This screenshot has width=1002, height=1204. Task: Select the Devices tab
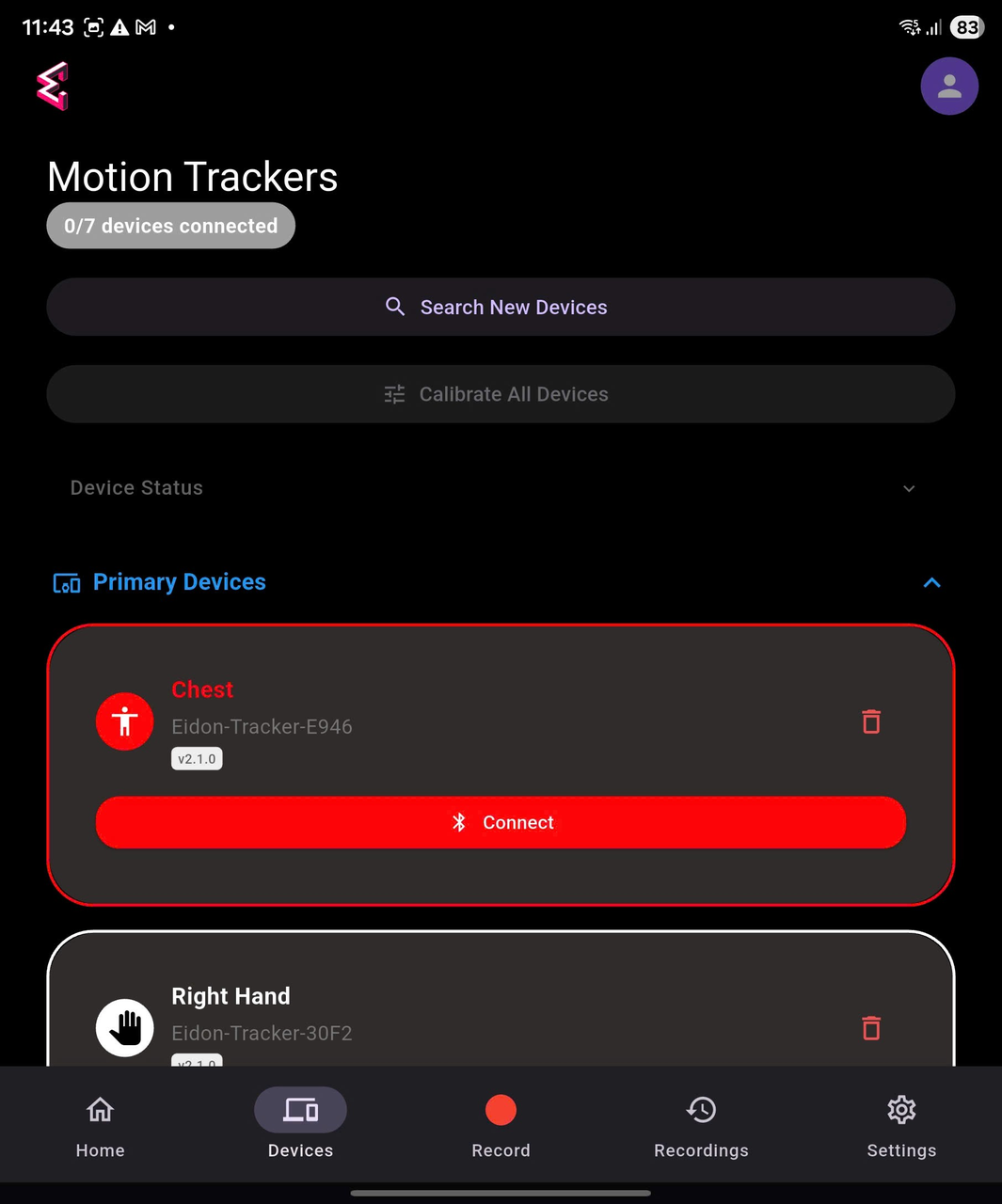tap(300, 1125)
